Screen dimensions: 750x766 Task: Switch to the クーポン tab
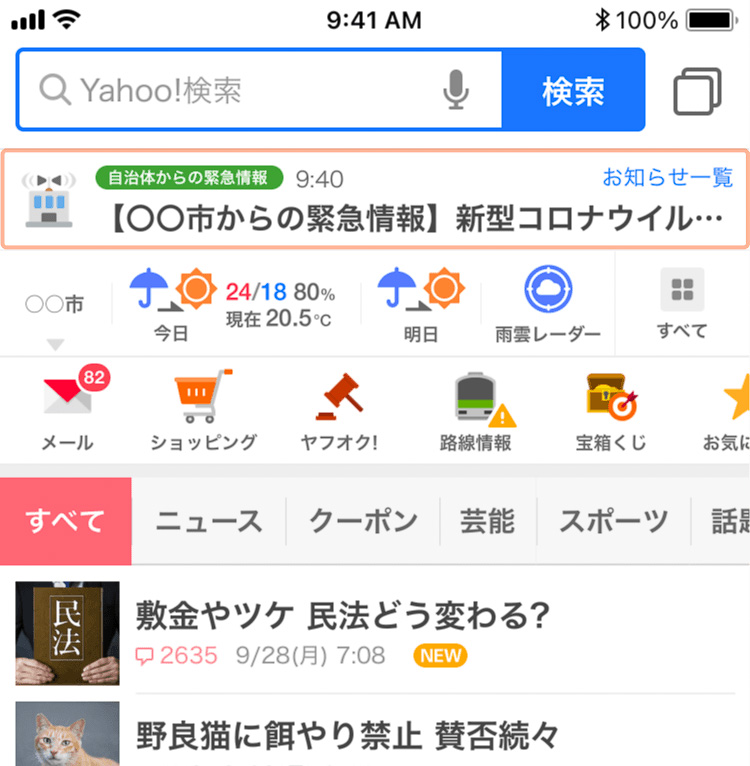coord(363,521)
